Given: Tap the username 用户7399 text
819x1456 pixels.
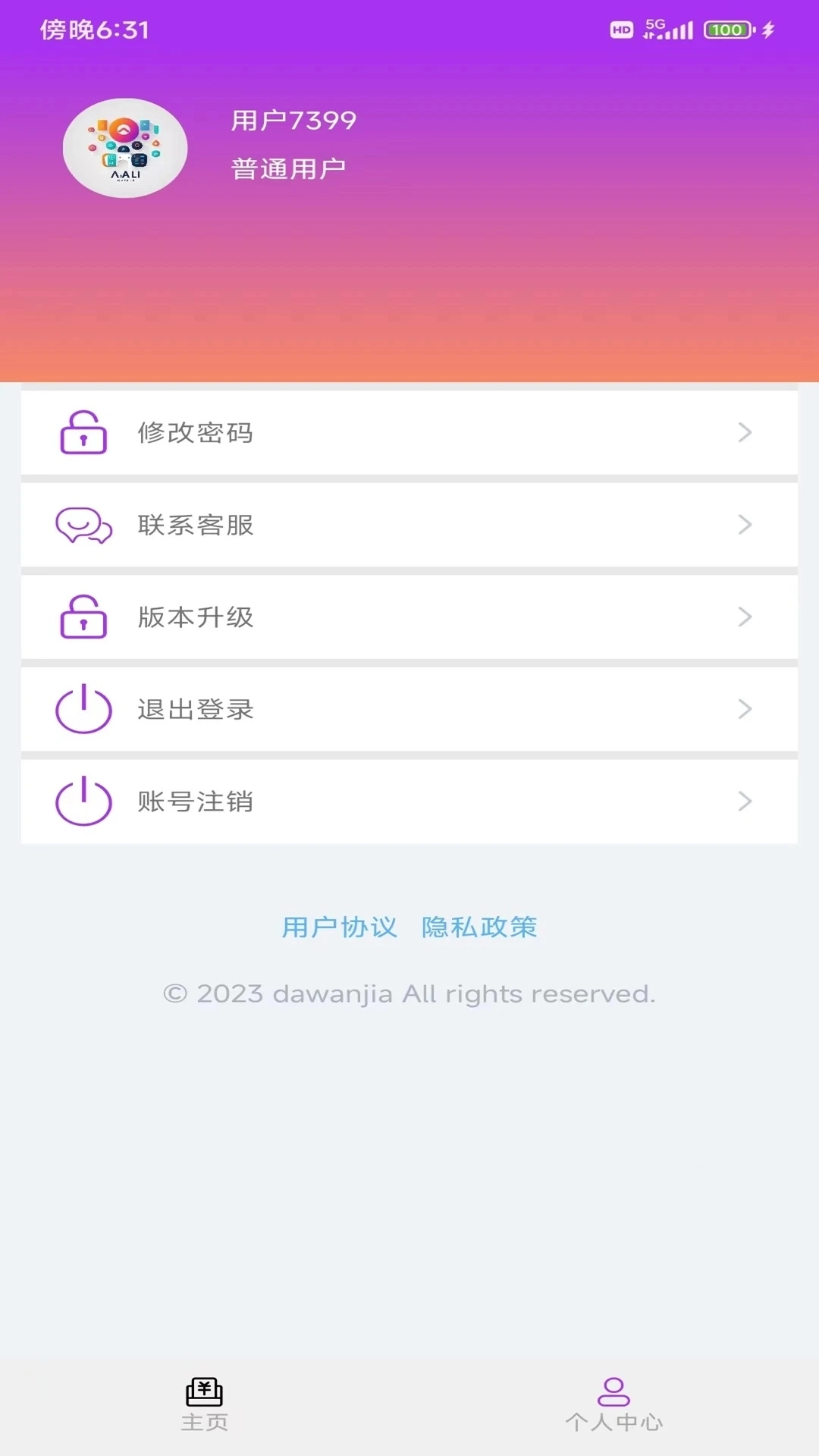Looking at the screenshot, I should pyautogui.click(x=293, y=120).
